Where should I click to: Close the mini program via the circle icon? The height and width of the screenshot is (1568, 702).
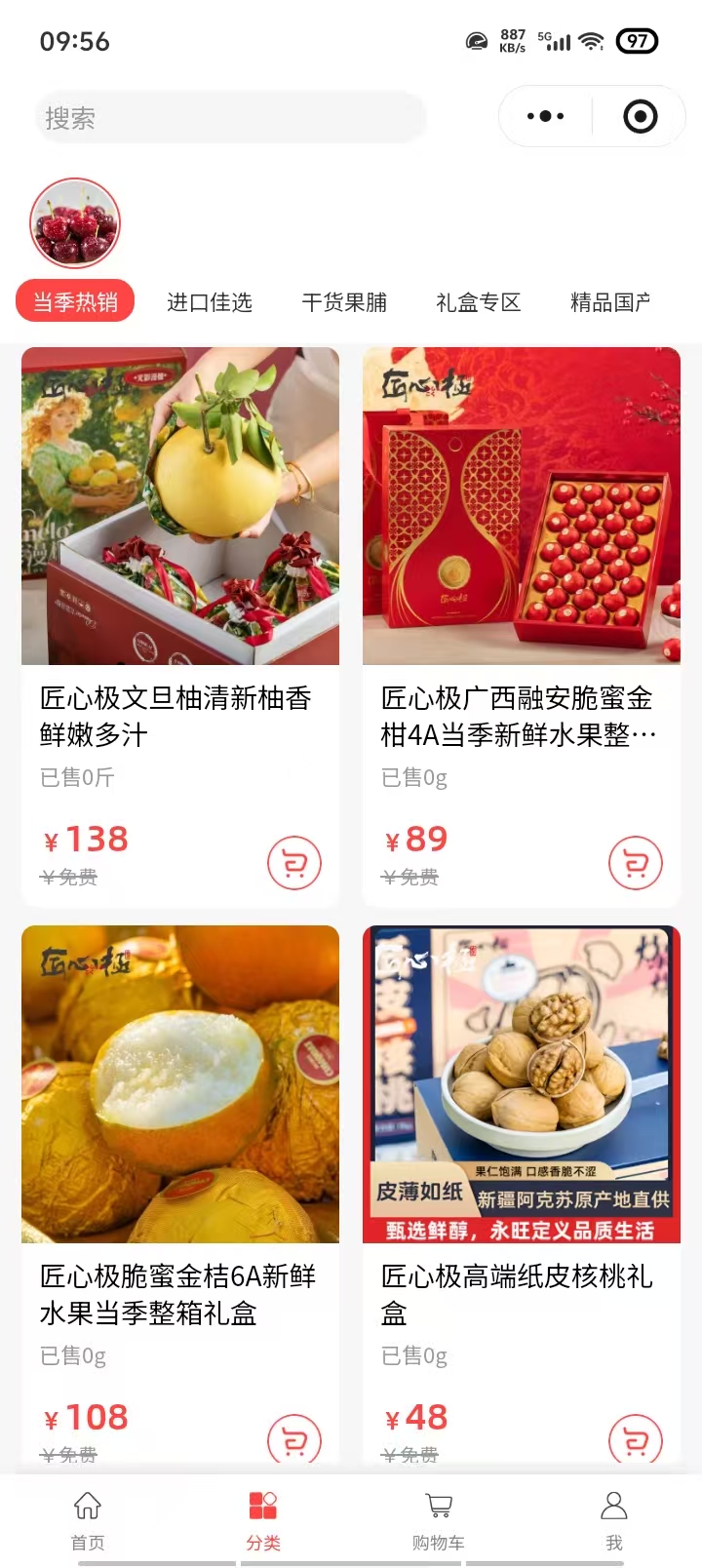coord(640,117)
